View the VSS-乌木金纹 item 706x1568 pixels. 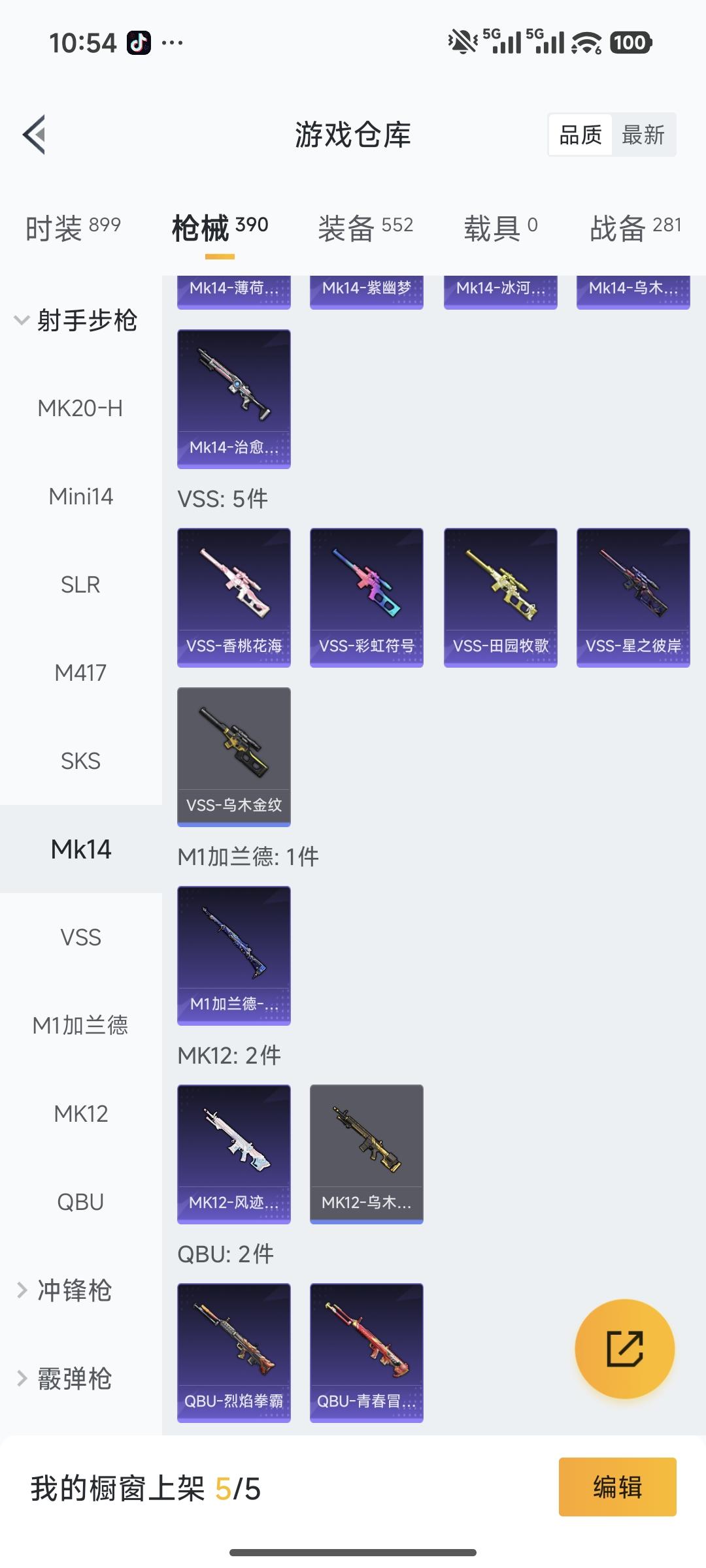click(234, 757)
